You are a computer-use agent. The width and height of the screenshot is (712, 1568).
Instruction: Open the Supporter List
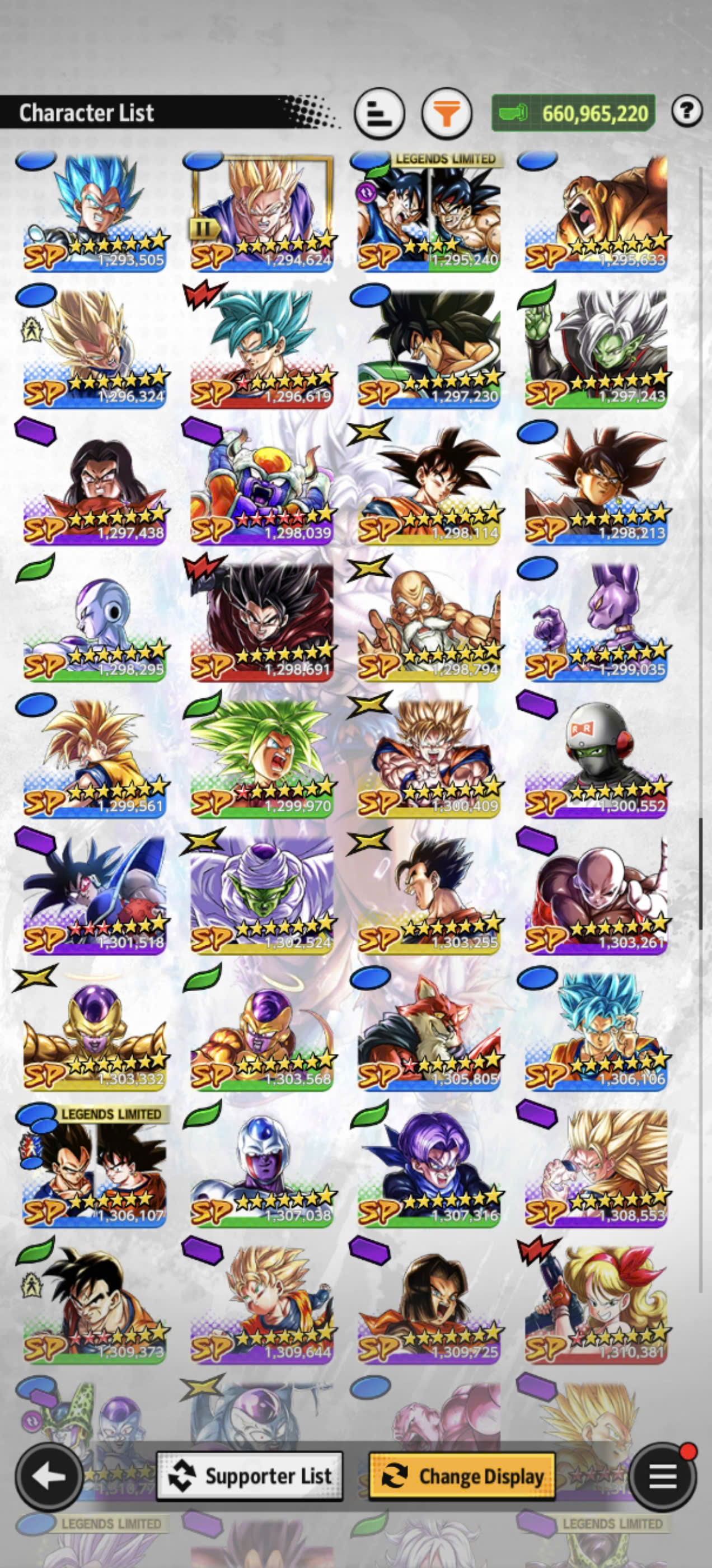250,1476
